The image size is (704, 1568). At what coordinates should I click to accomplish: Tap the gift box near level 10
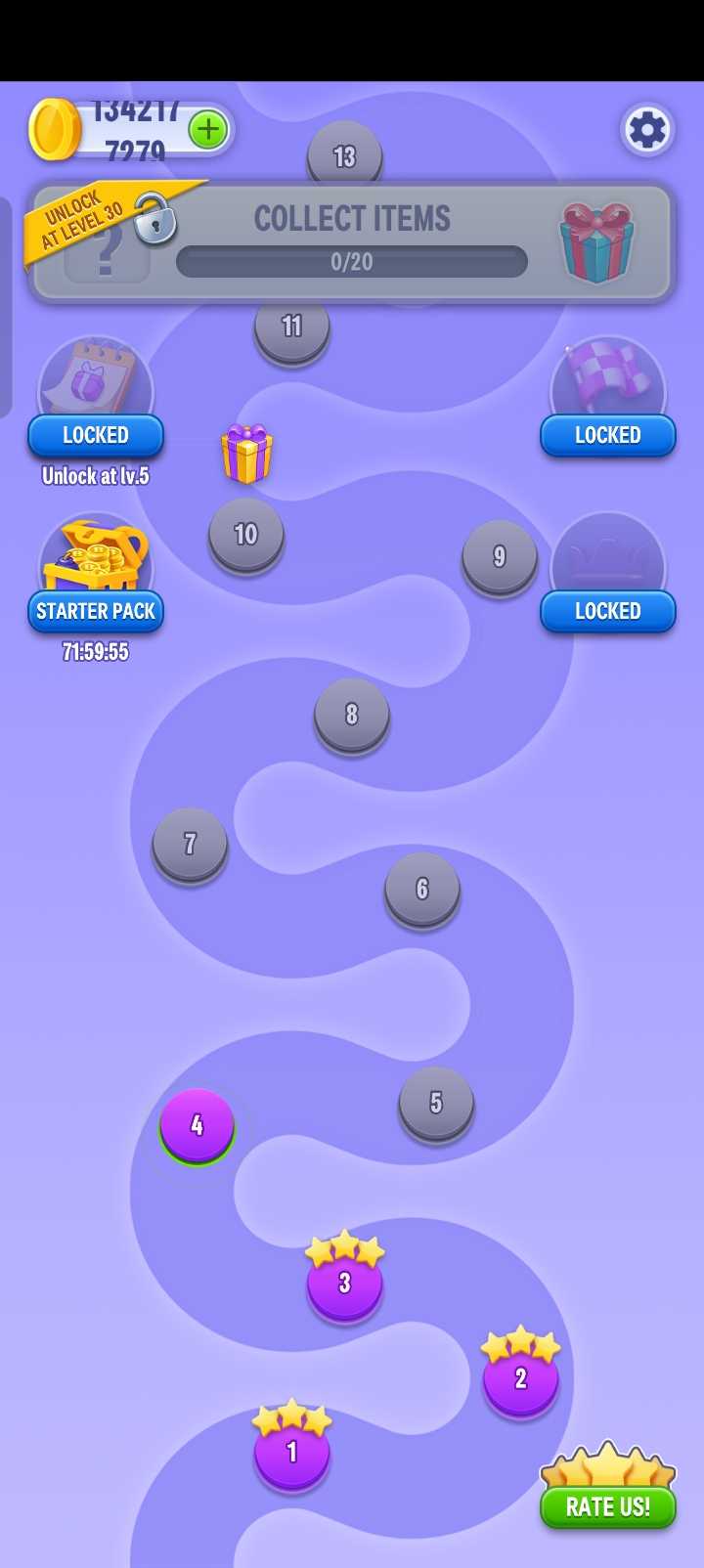pyautogui.click(x=246, y=455)
